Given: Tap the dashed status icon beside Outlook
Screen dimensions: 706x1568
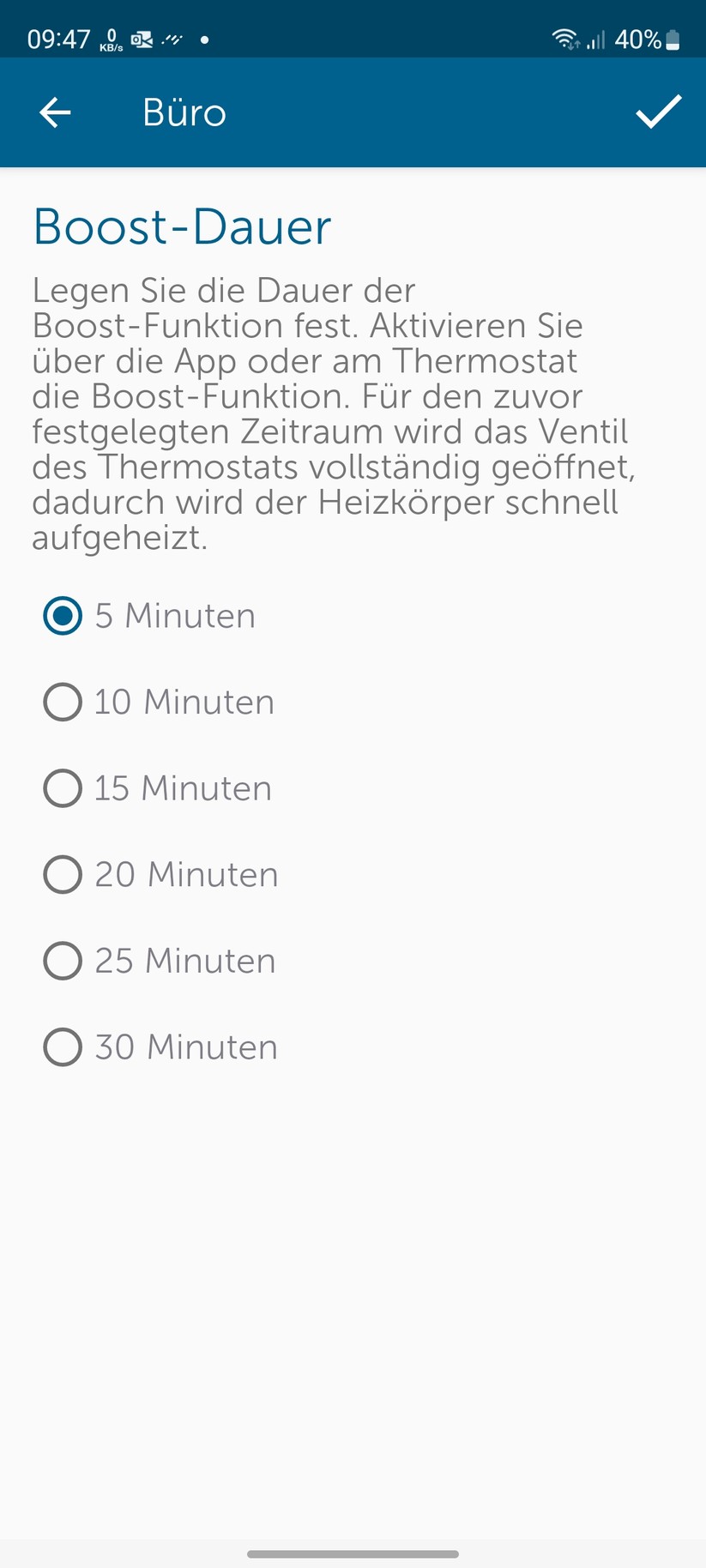Looking at the screenshot, I should coord(171,39).
